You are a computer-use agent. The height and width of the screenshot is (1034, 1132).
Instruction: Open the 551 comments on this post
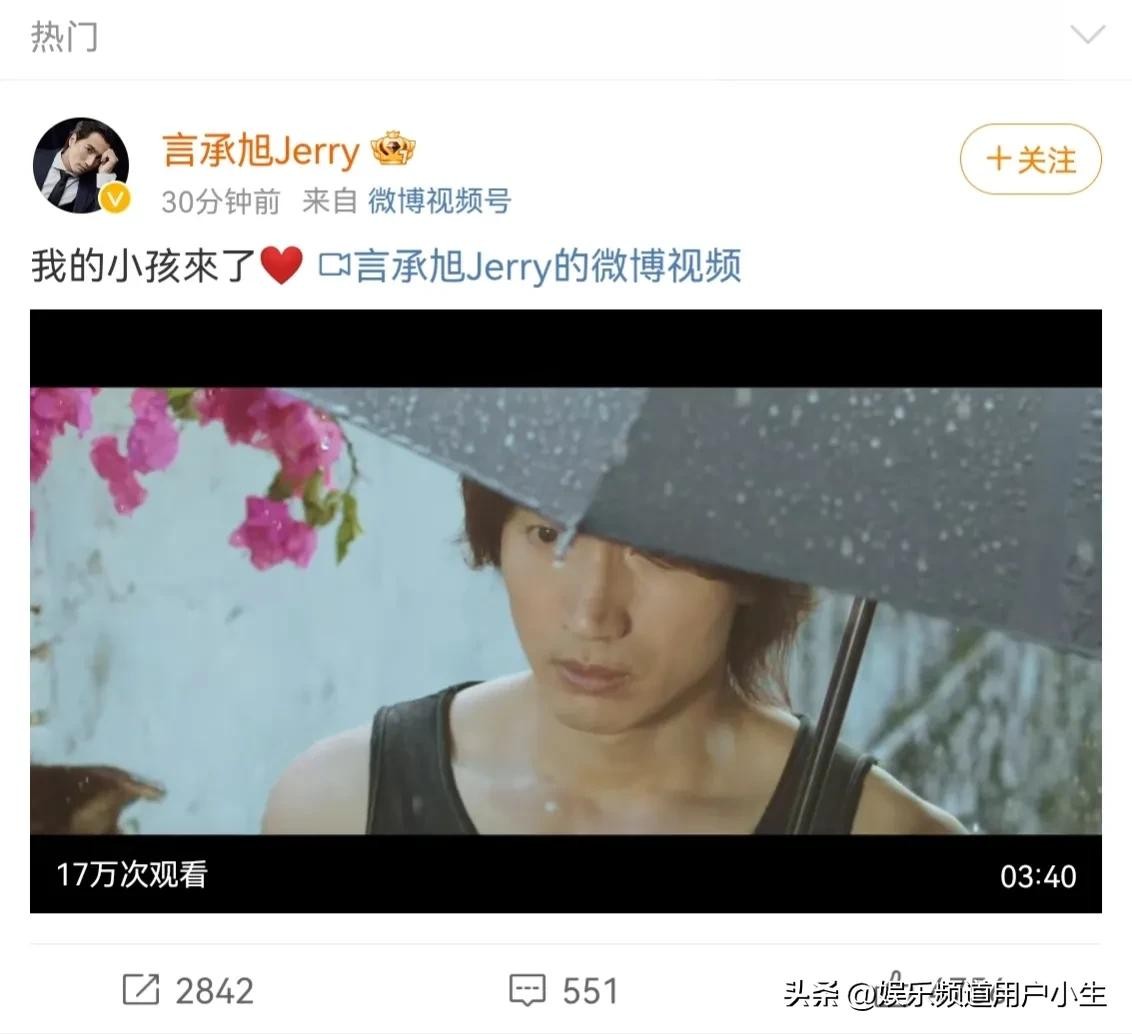(x=563, y=990)
